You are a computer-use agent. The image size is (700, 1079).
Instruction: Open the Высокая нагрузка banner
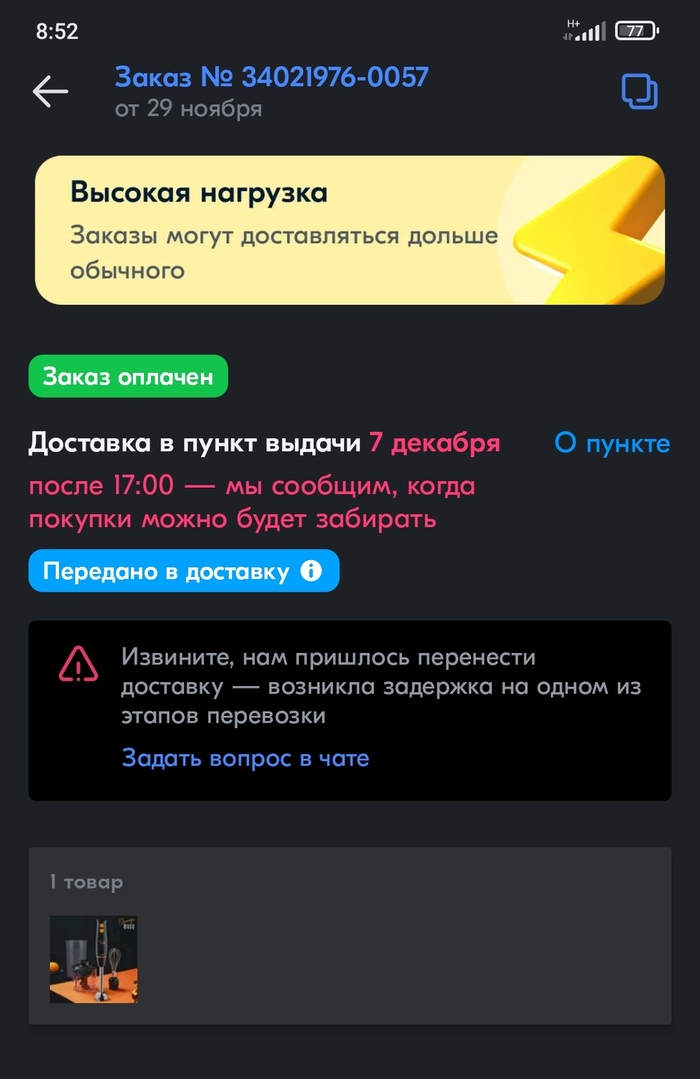tap(350, 229)
